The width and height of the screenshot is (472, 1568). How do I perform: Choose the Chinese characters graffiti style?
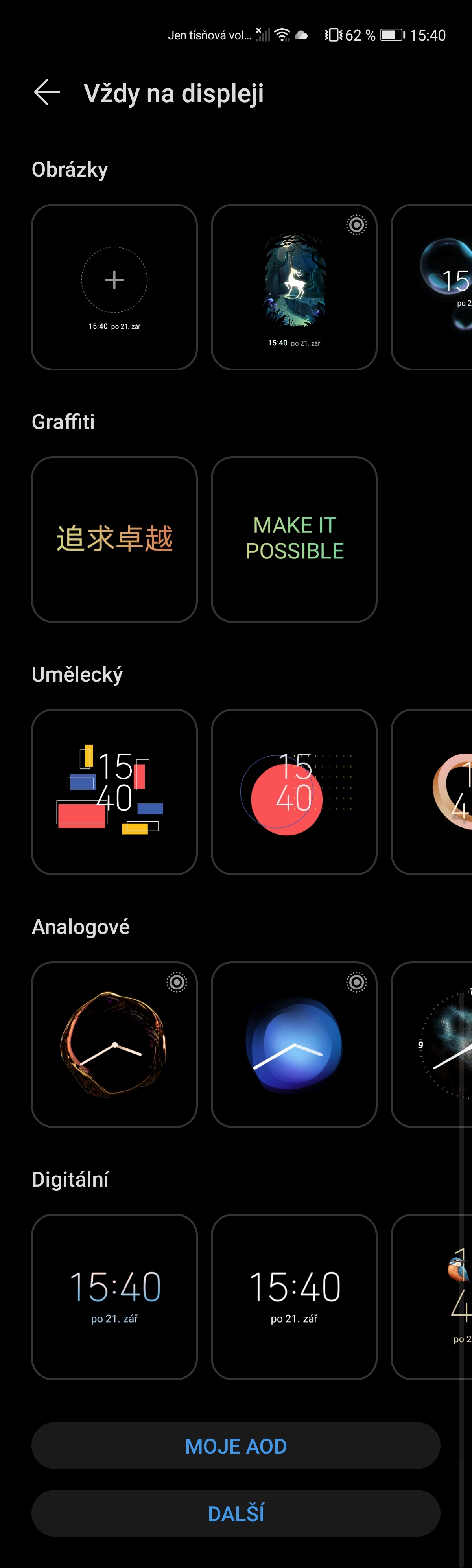(x=114, y=539)
